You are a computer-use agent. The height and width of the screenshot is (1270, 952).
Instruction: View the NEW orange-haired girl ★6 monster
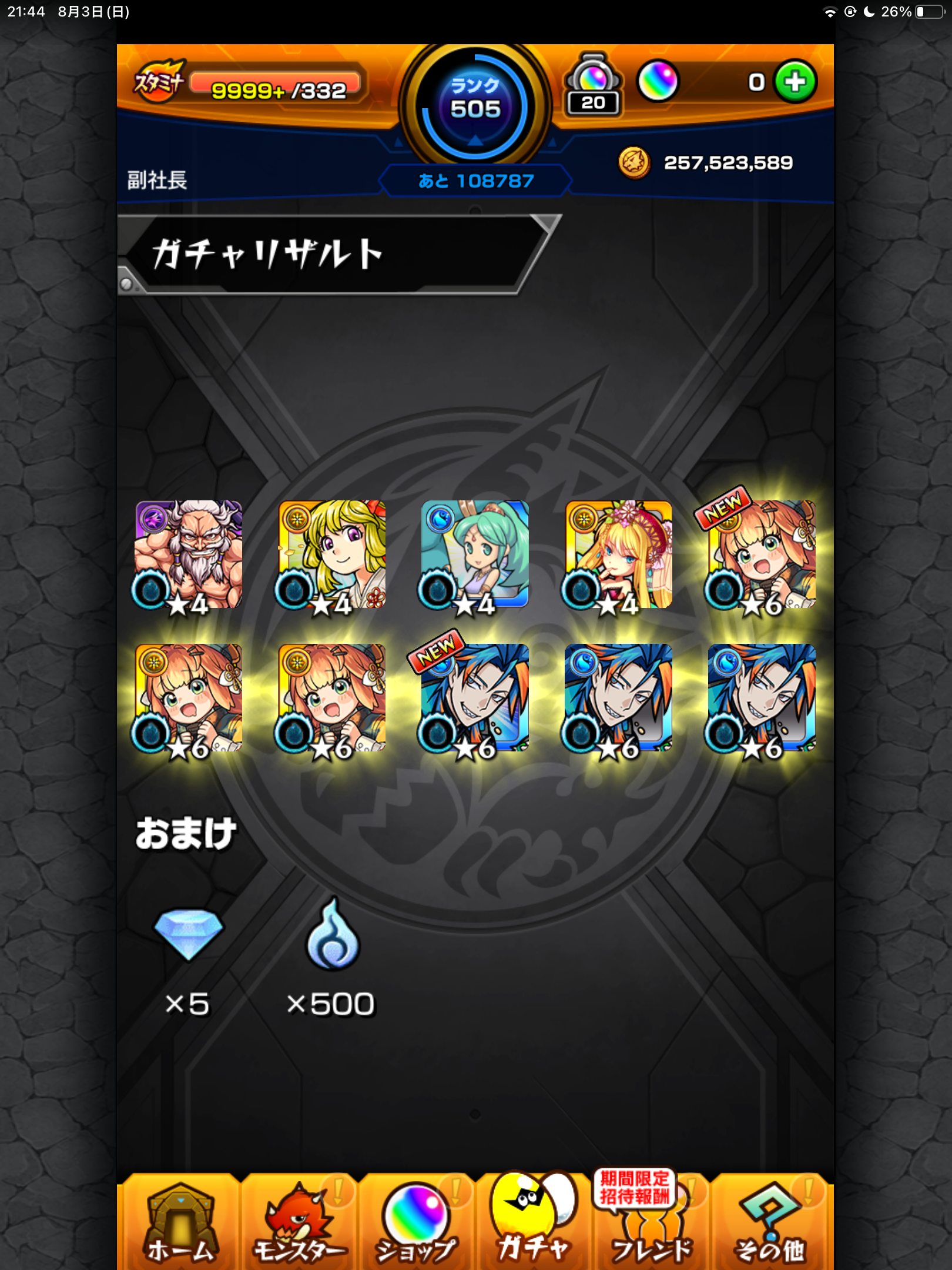point(762,554)
